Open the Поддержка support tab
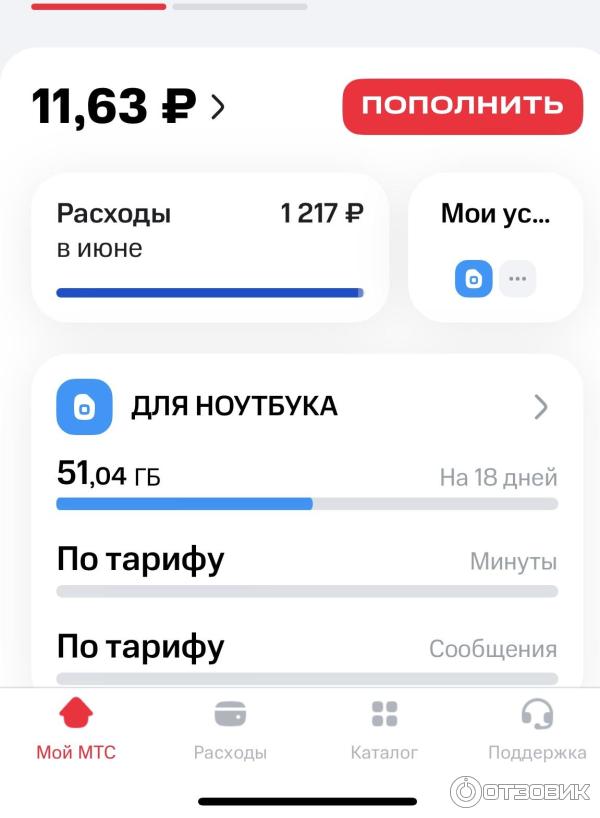The height and width of the screenshot is (818, 600). click(536, 730)
